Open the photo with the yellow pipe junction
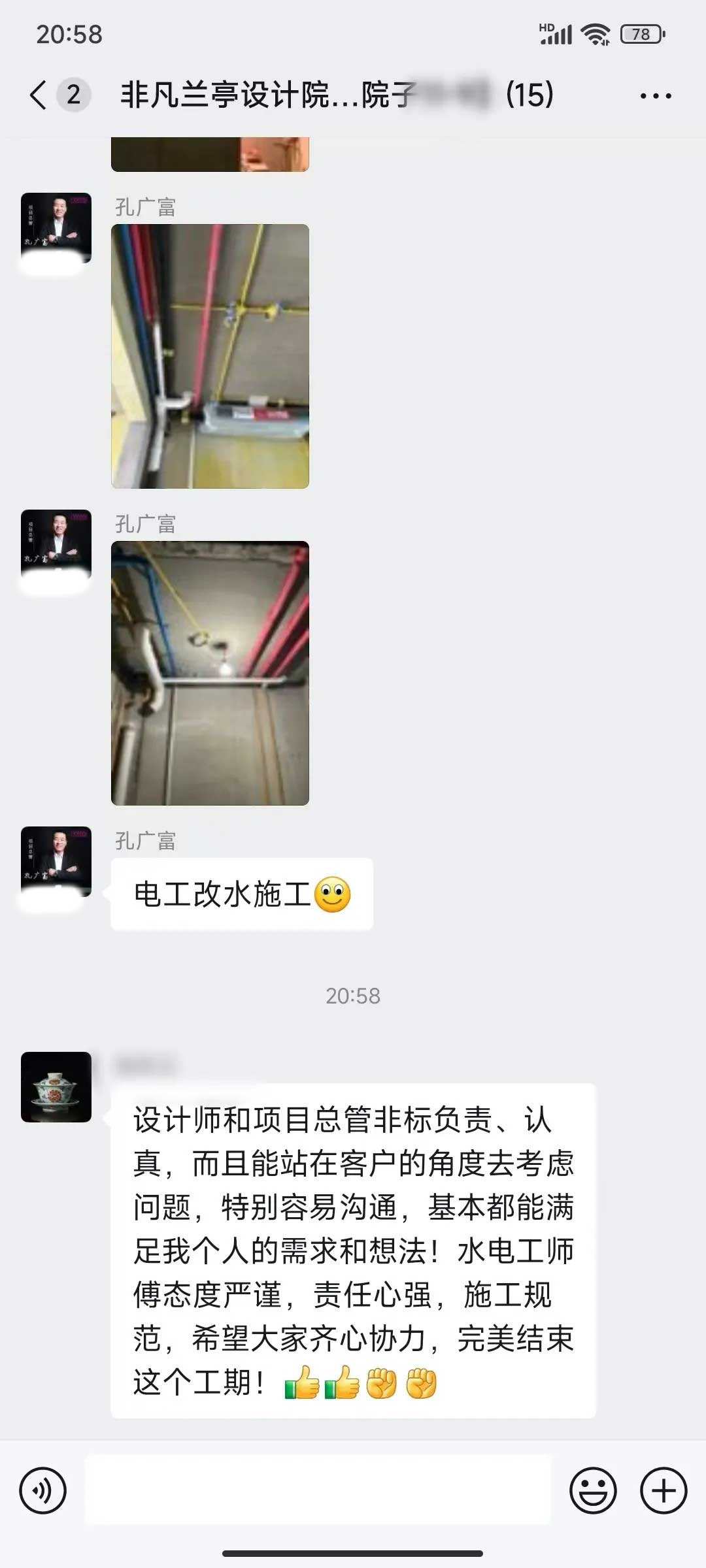706x1568 pixels. point(210,356)
